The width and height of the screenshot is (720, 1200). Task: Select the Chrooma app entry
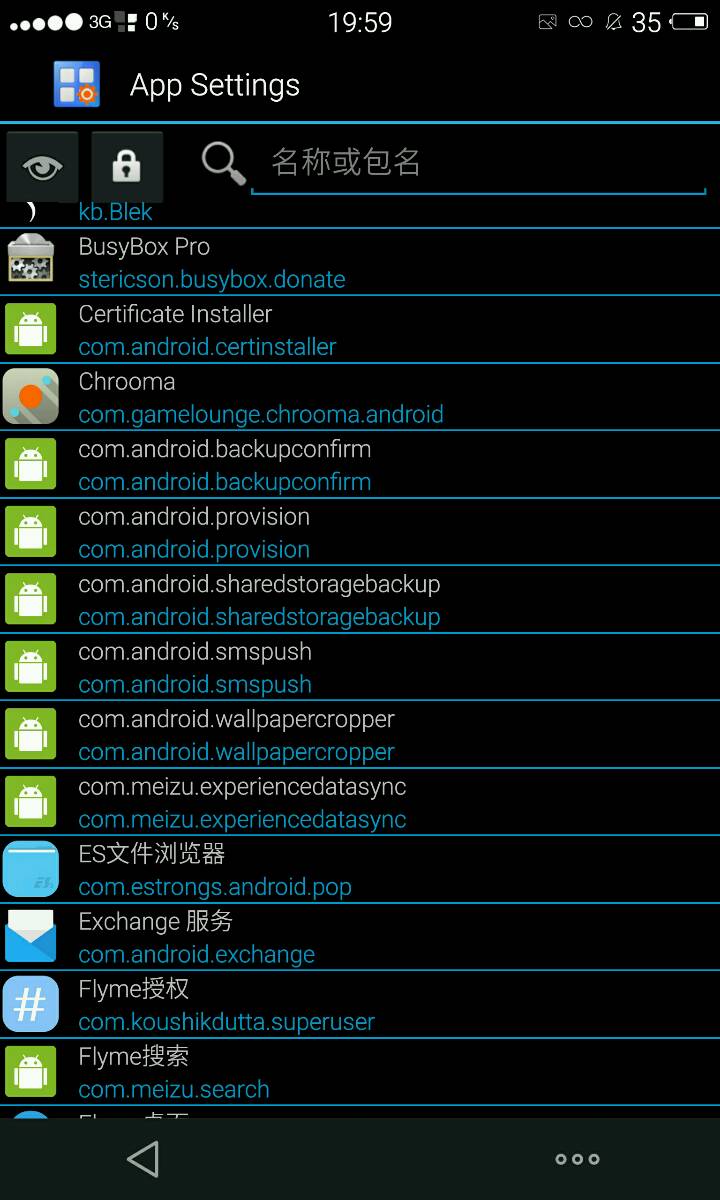coord(360,397)
